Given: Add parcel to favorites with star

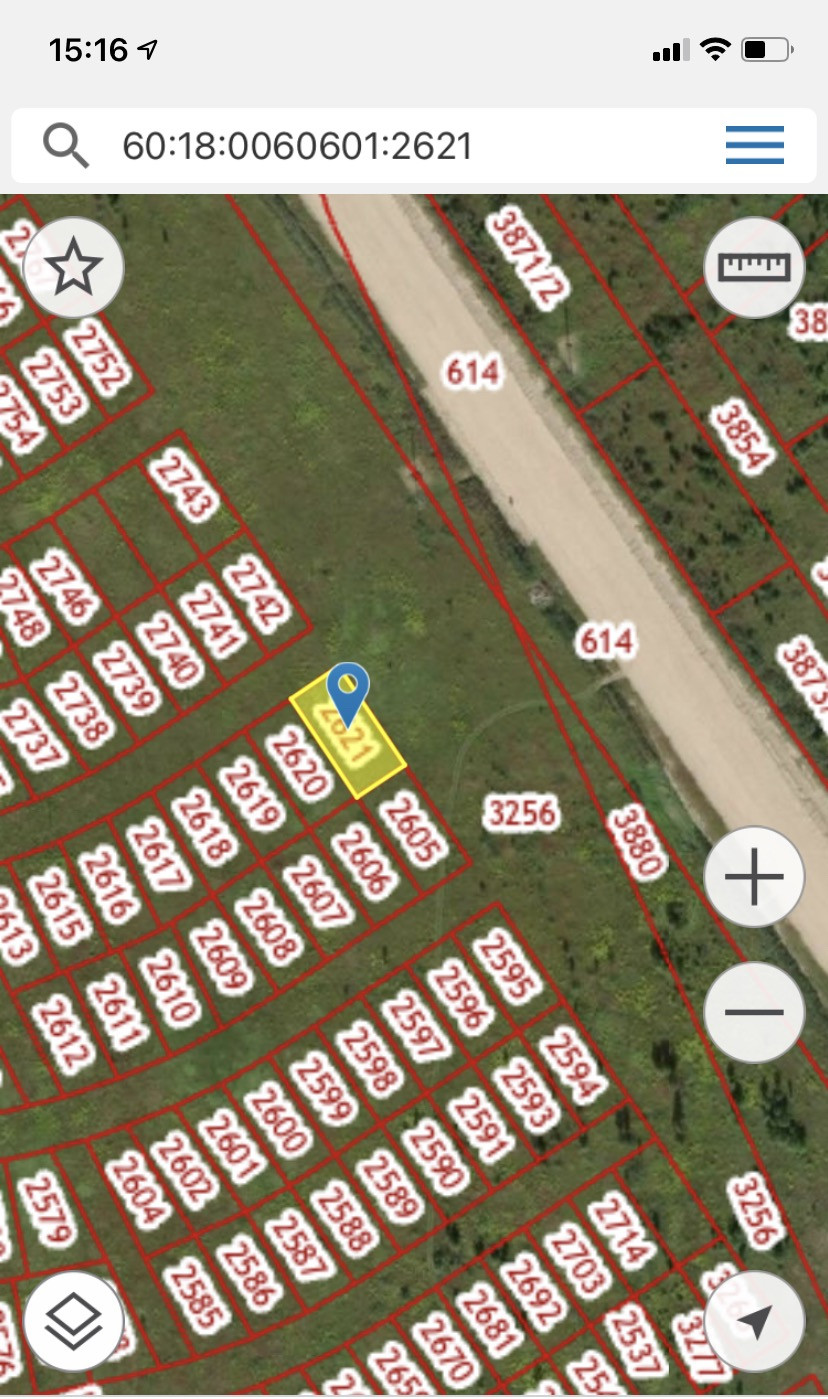Looking at the screenshot, I should tap(74, 268).
